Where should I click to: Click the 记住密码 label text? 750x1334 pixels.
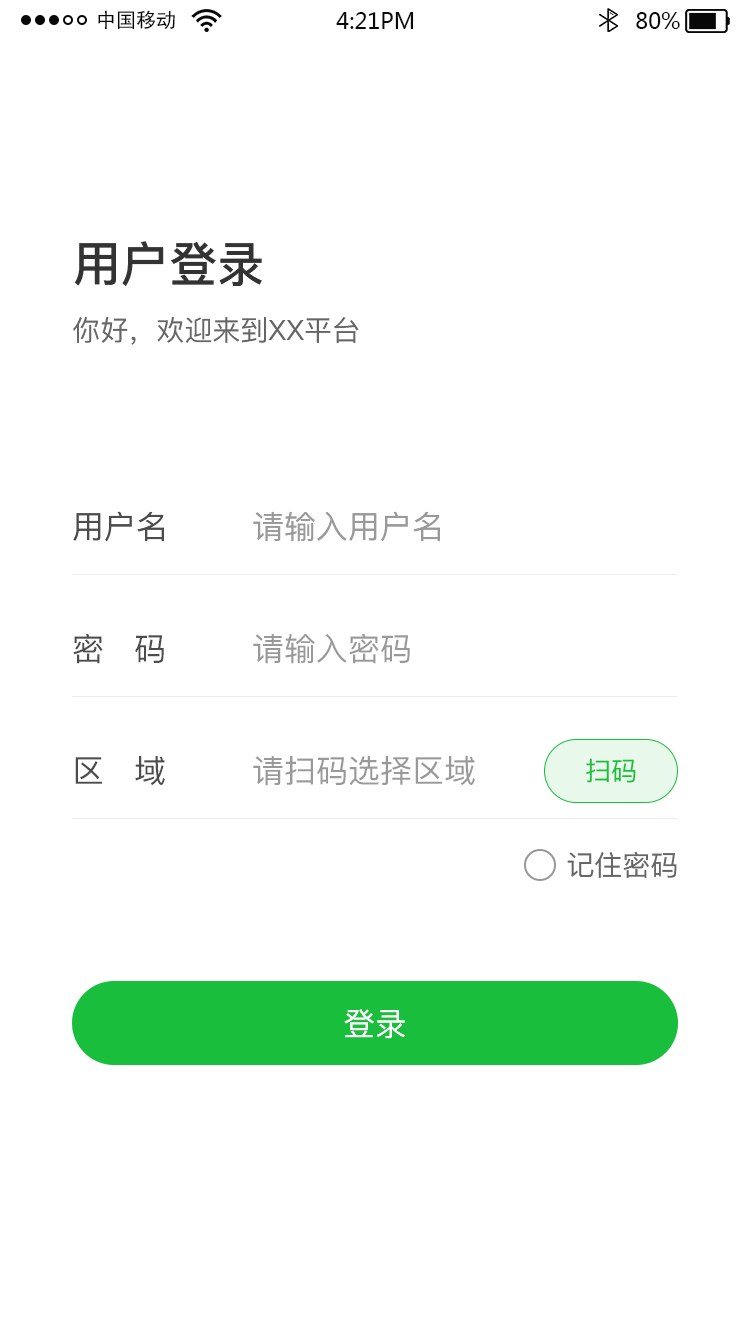[x=624, y=864]
